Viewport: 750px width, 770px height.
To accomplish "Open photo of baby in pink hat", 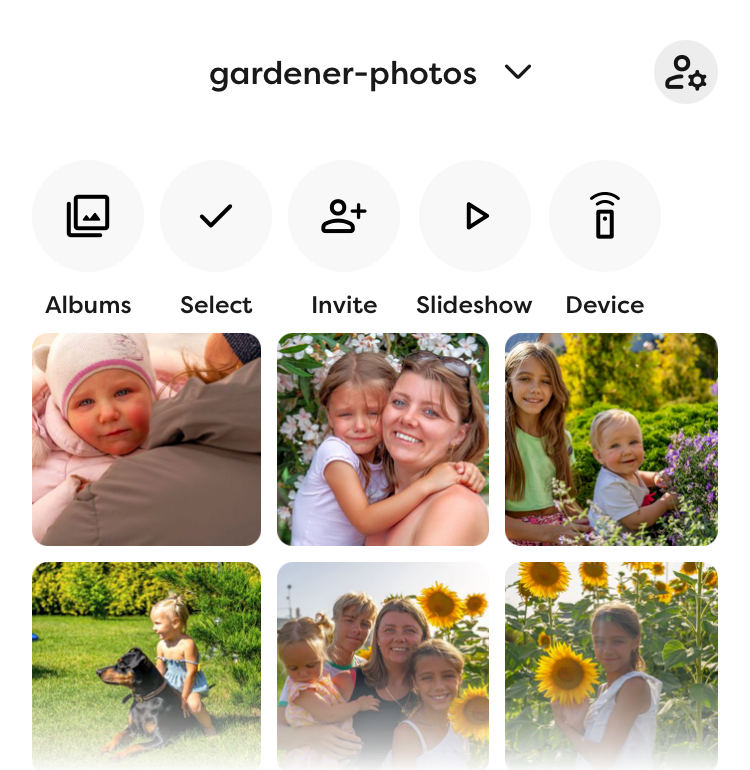I will (146, 439).
